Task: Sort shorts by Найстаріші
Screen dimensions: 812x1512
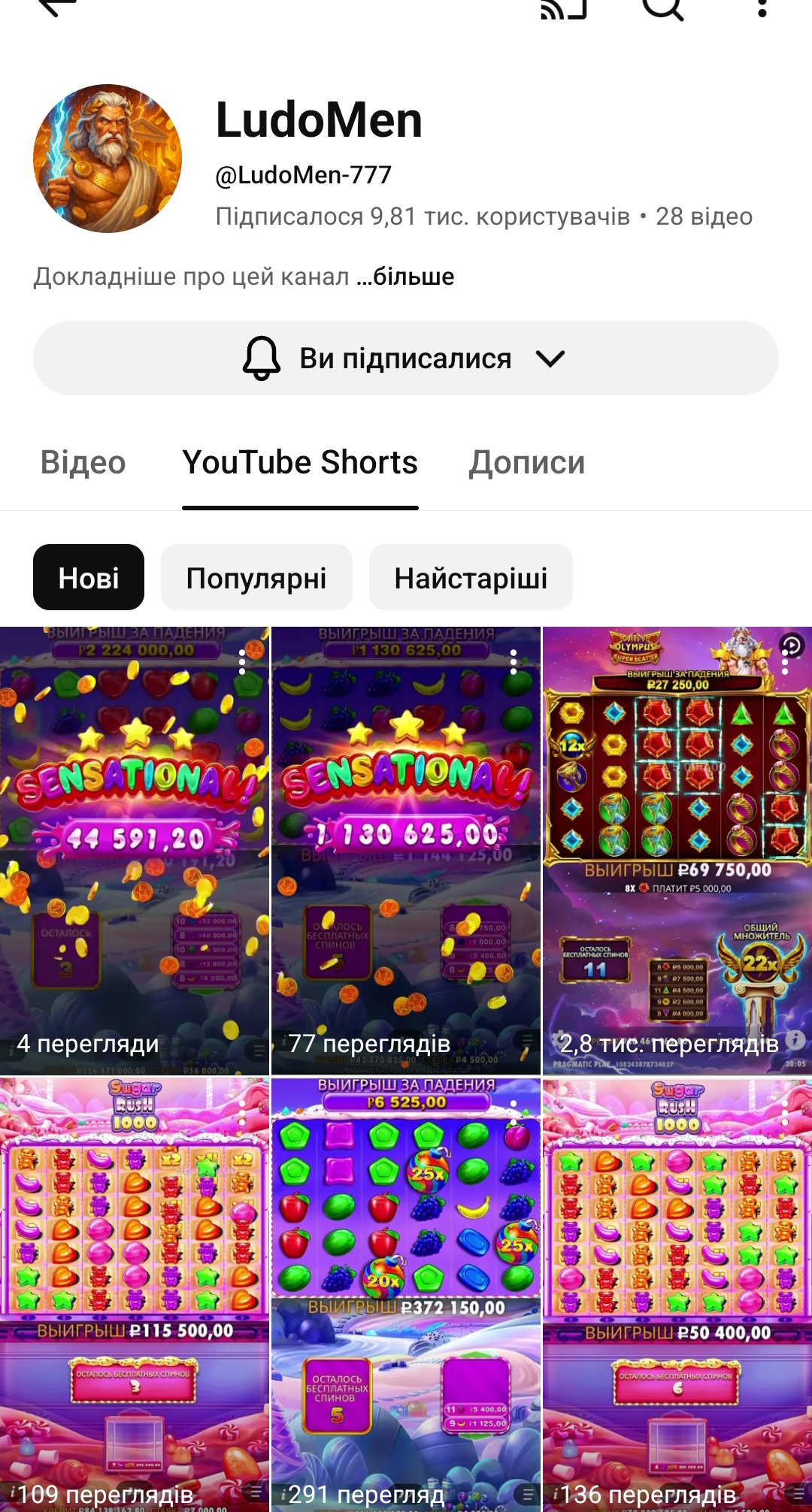Action: (x=471, y=578)
